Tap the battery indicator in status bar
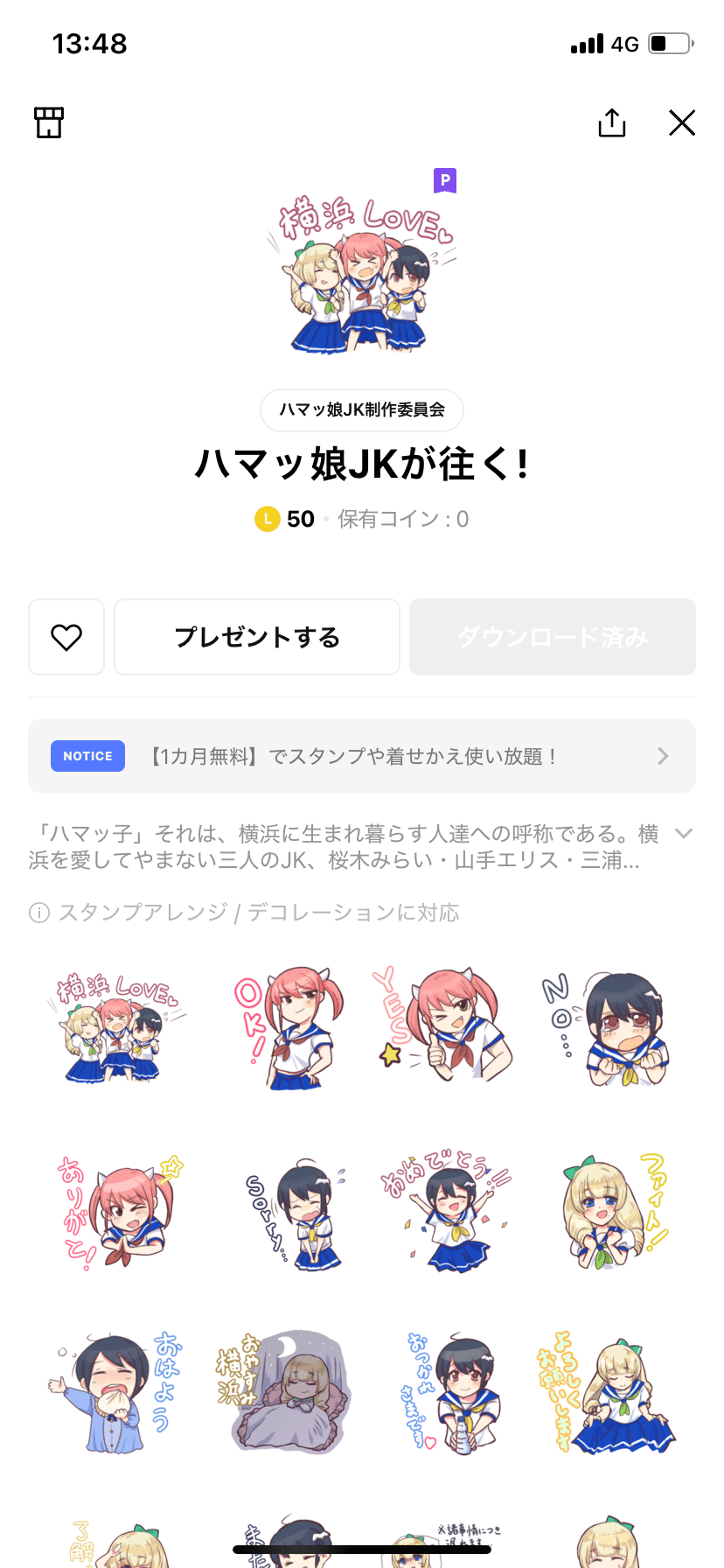This screenshot has height=1568, width=724. tap(670, 43)
